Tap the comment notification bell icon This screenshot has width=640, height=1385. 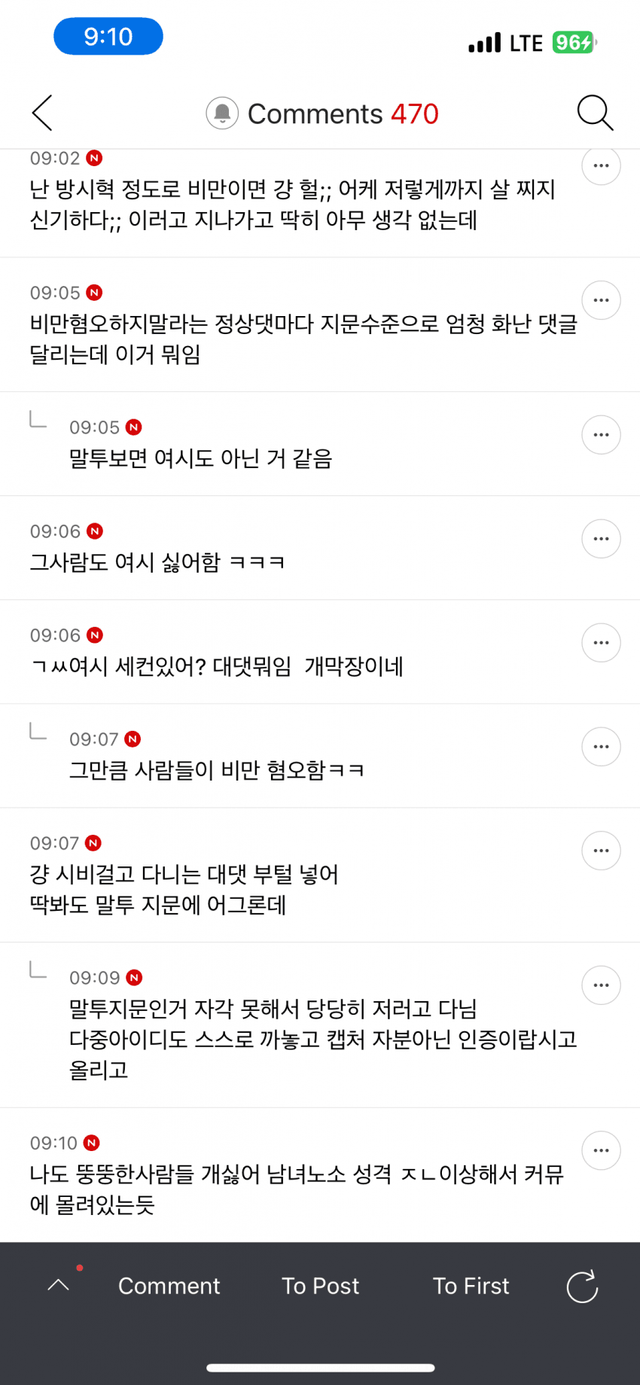pyautogui.click(x=222, y=114)
